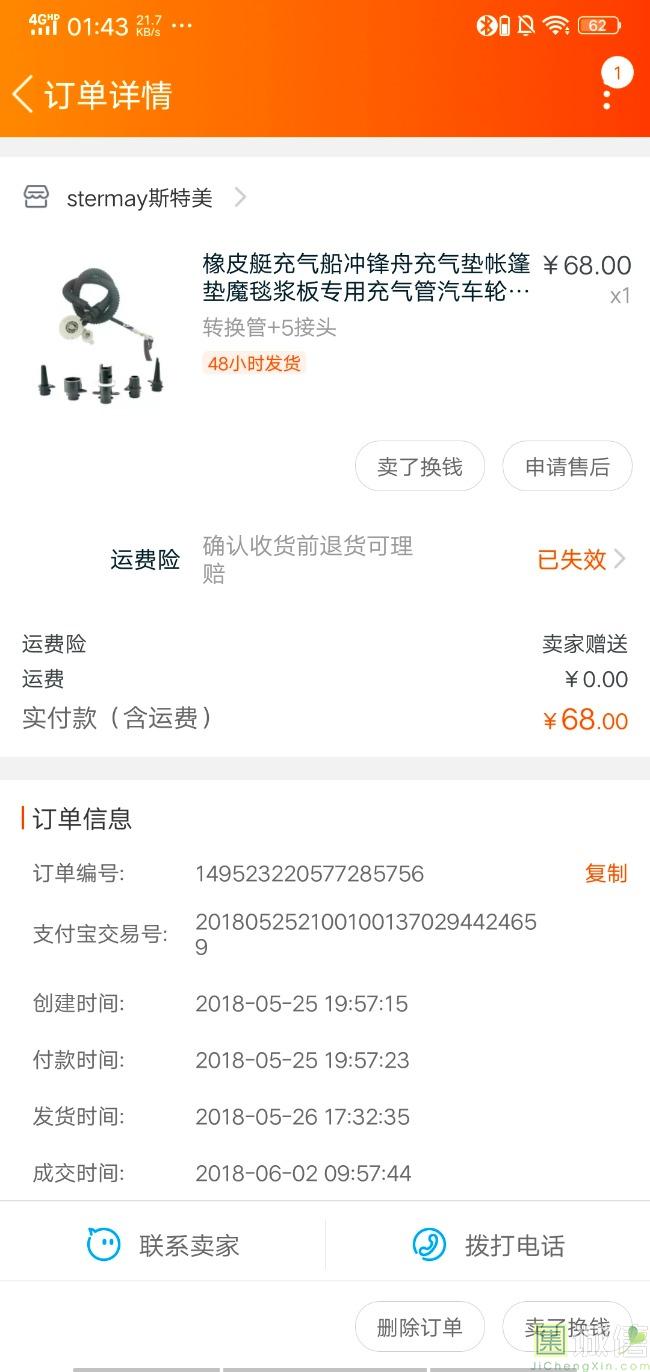The width and height of the screenshot is (650, 1372).
Task: Open the inflatable boat pump product
Action: (x=366, y=278)
